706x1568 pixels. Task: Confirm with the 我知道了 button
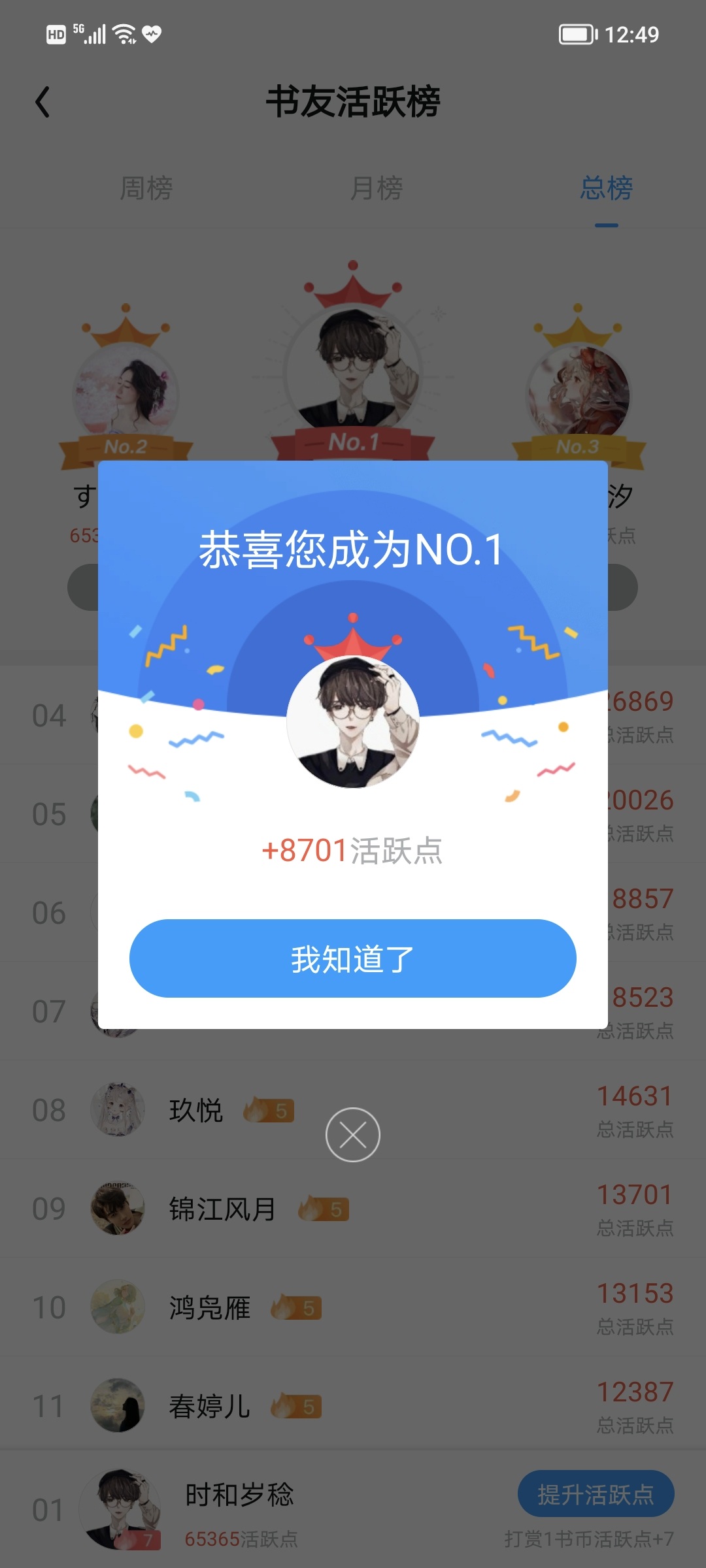point(353,958)
